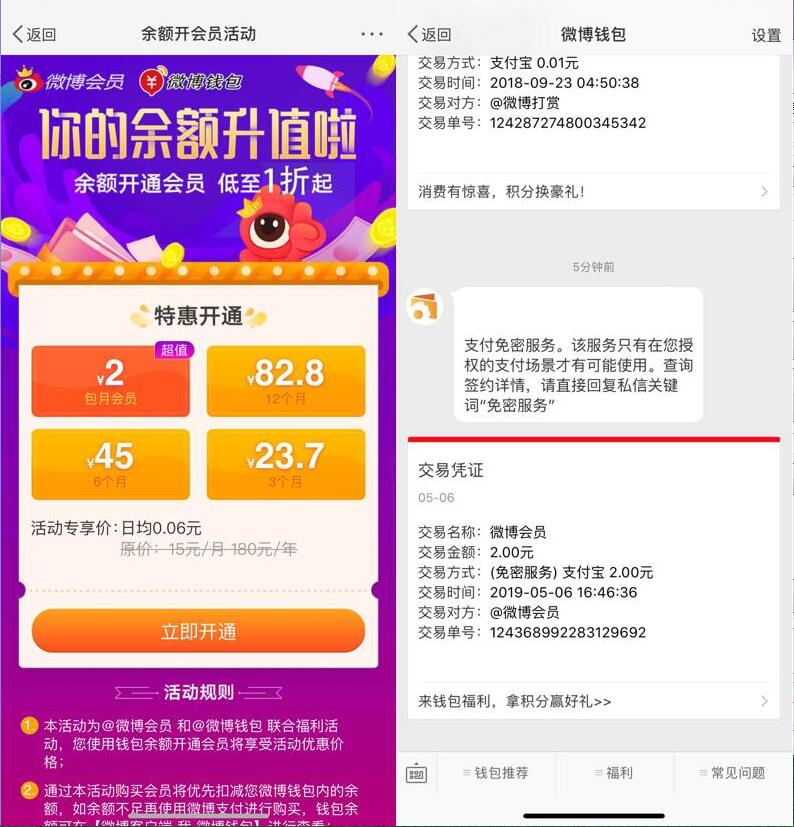This screenshot has width=794, height=827.
Task: Open the three-dot overflow menu
Action: [x=372, y=34]
